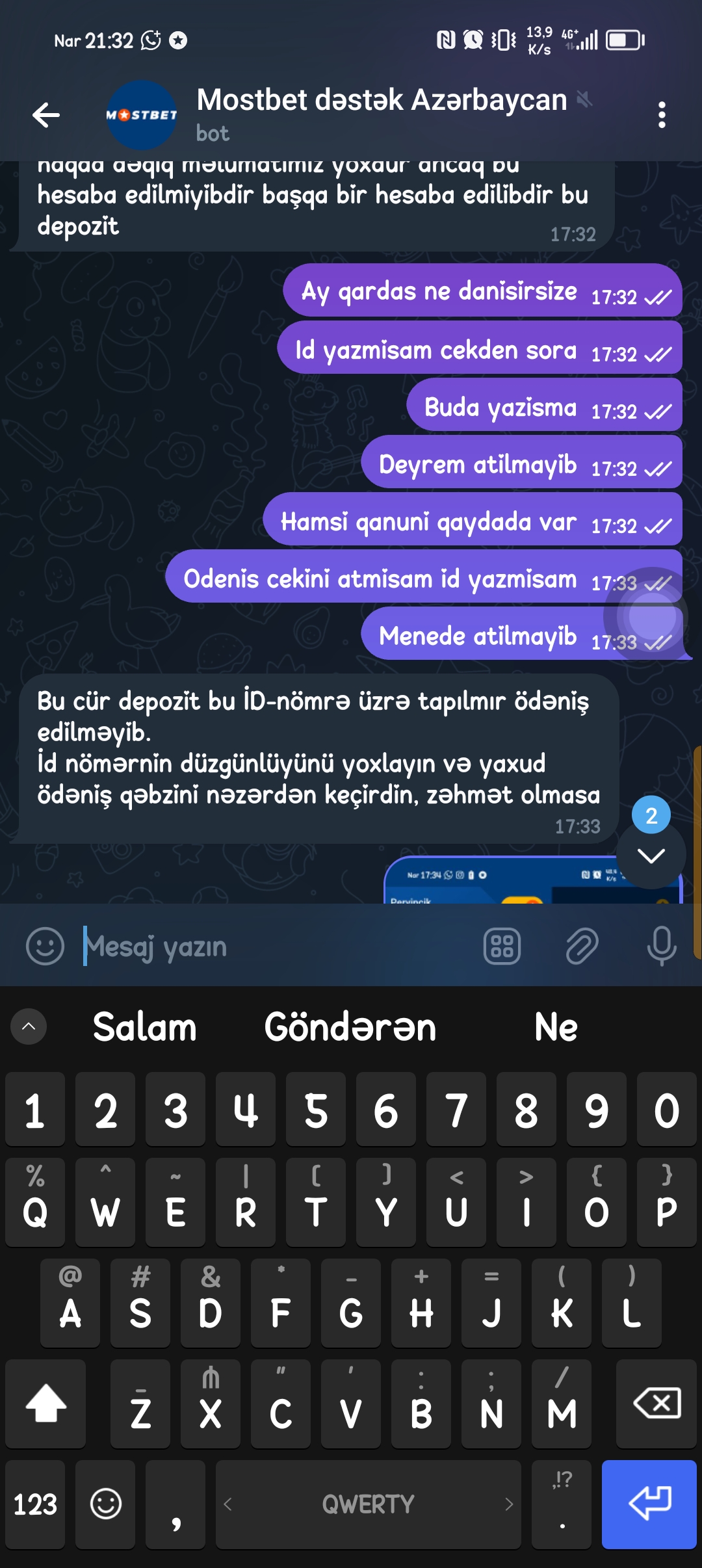Screen dimensions: 702x1568
Task: Expand the keyboard toolbar arrow
Action: [29, 1026]
